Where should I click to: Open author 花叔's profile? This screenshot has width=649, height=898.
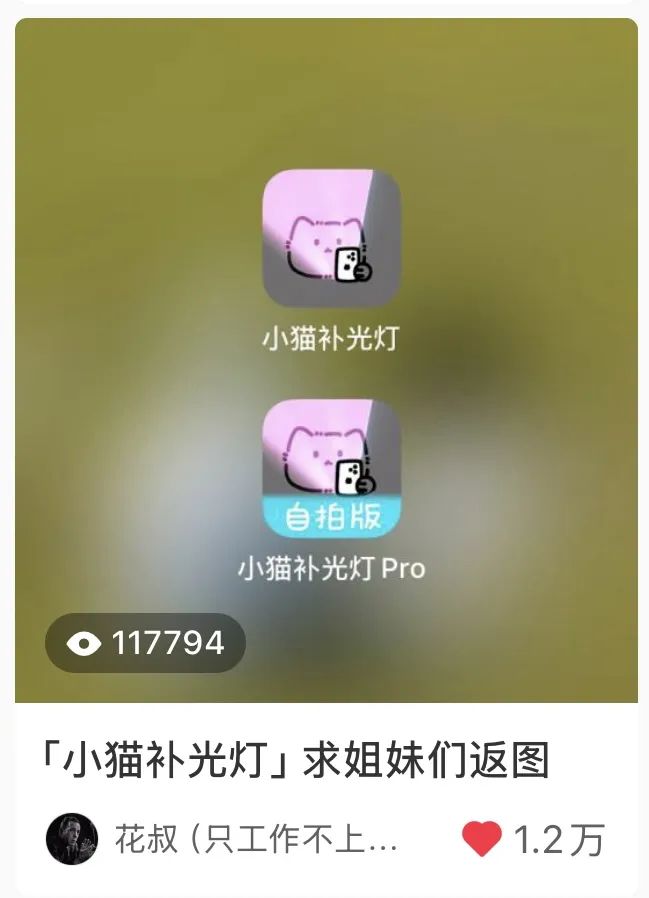pyautogui.click(x=72, y=839)
